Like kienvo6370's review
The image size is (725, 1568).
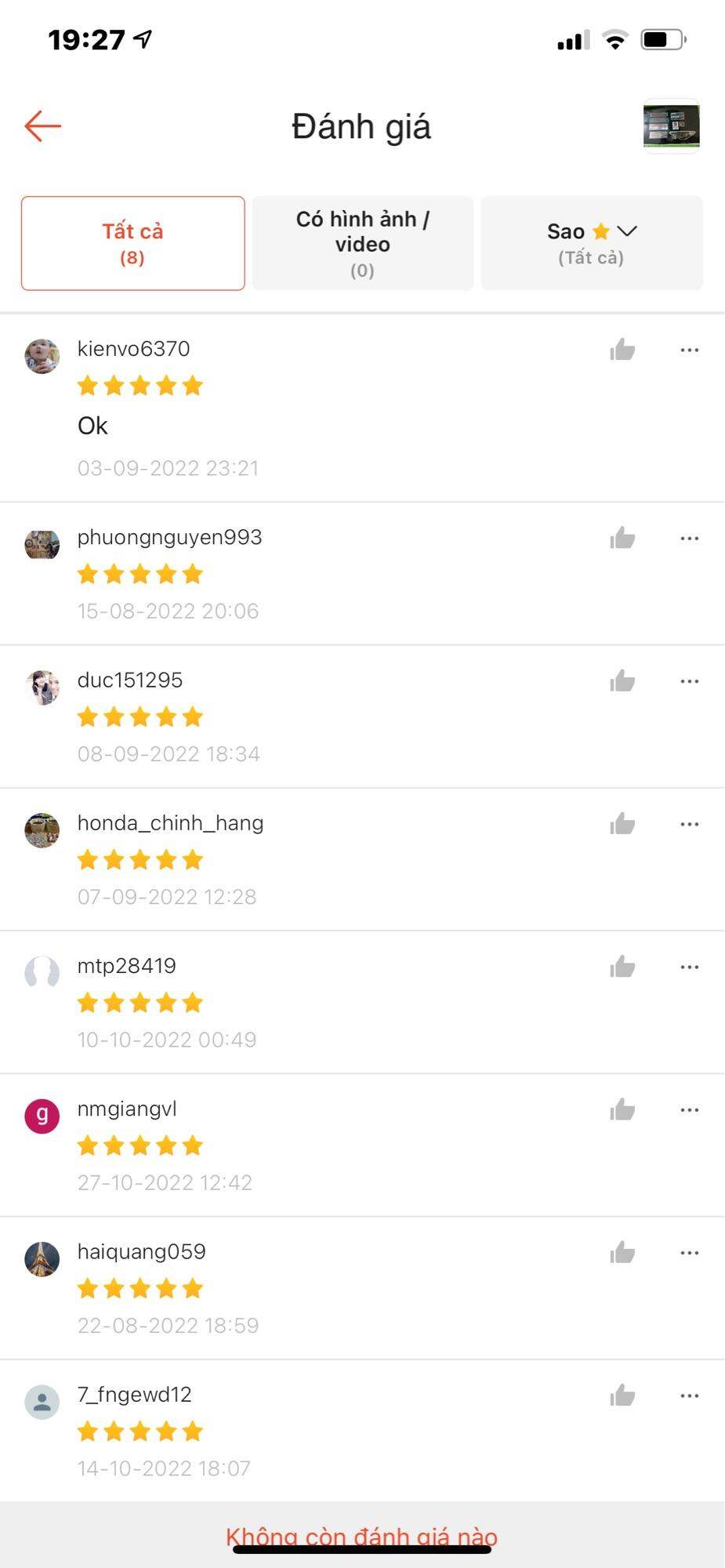(x=622, y=350)
